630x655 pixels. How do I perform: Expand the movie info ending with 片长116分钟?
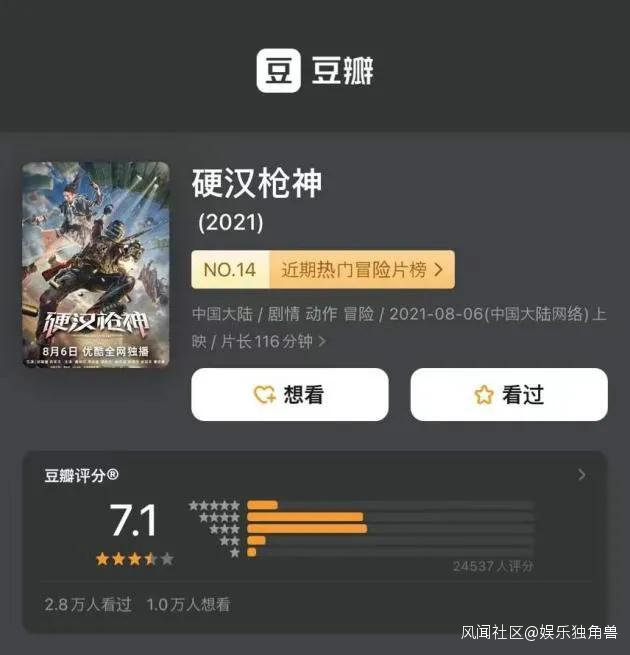(322, 342)
